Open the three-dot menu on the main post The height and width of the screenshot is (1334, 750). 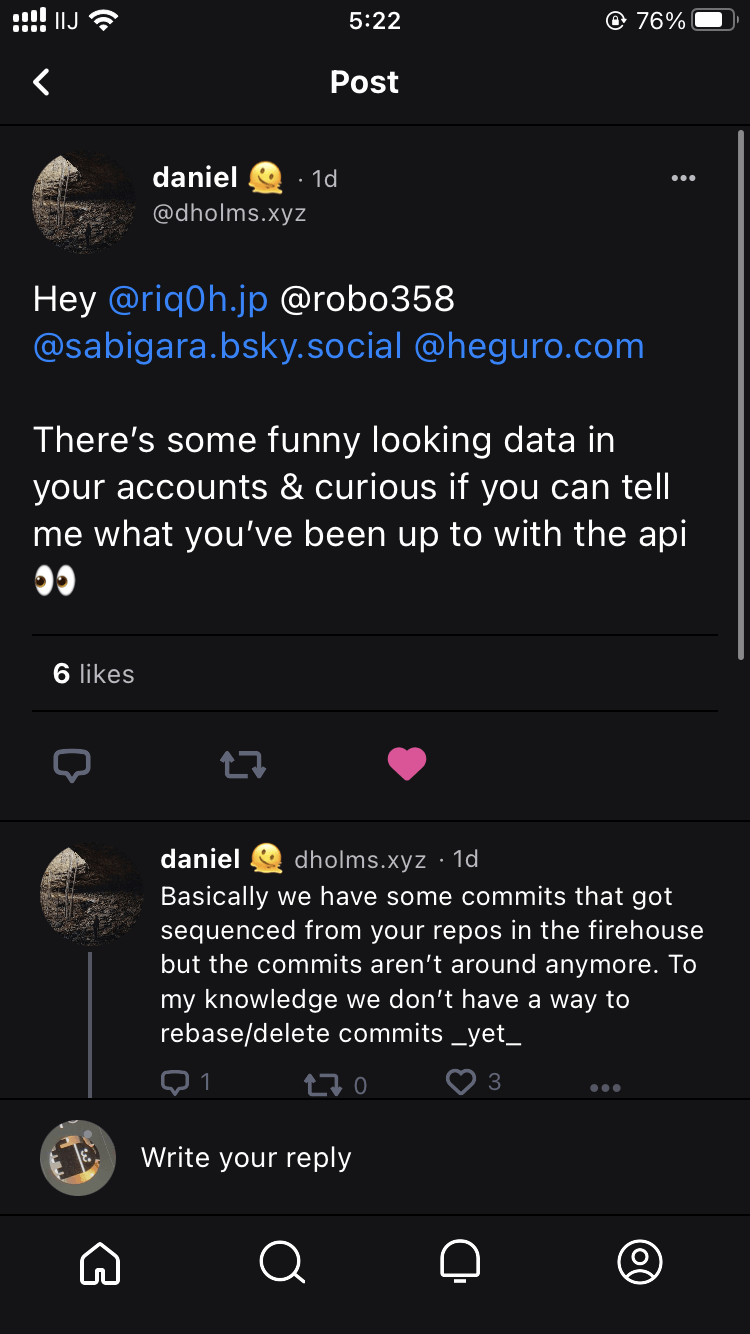[x=684, y=178]
